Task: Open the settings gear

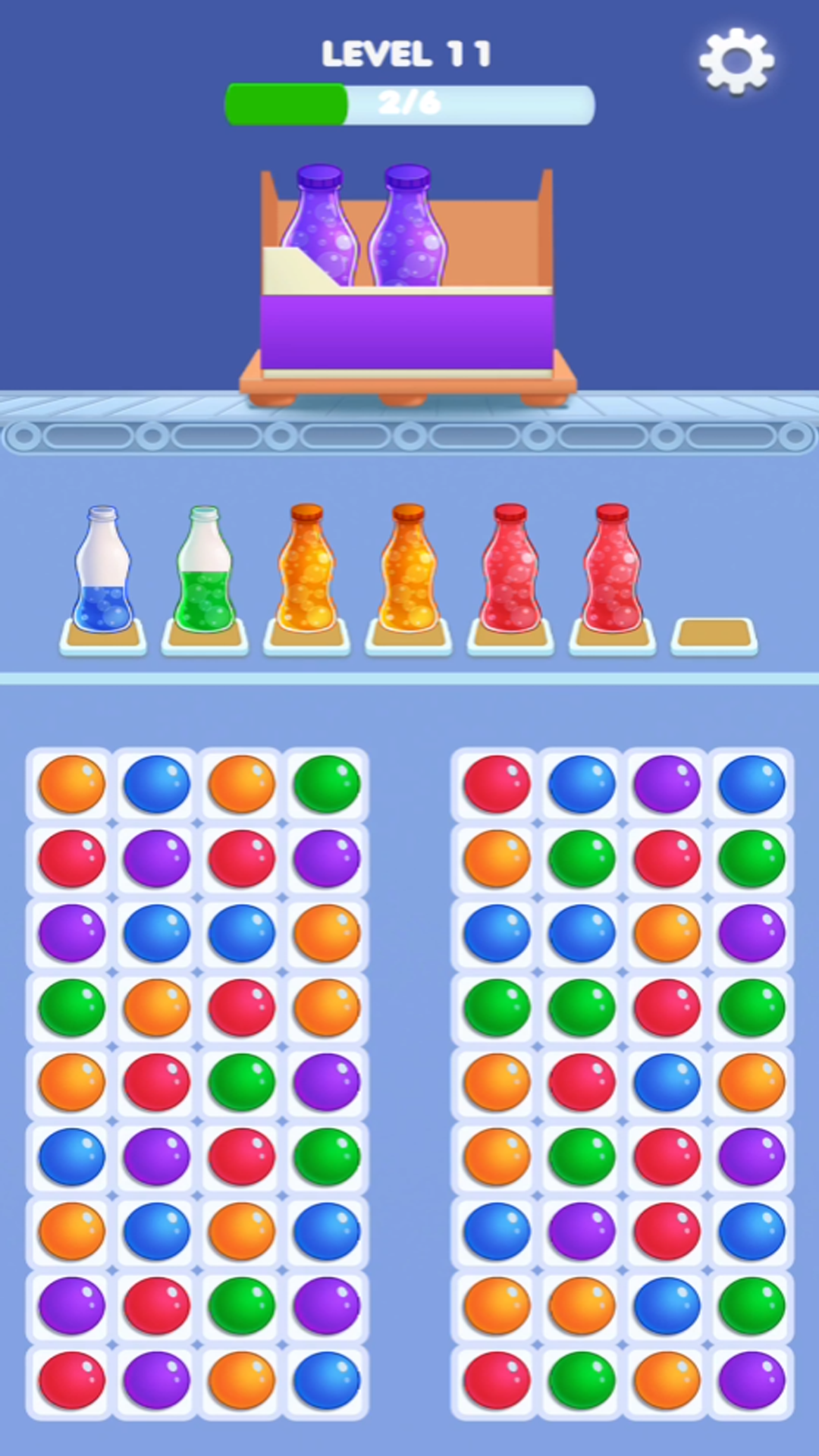Action: click(736, 61)
